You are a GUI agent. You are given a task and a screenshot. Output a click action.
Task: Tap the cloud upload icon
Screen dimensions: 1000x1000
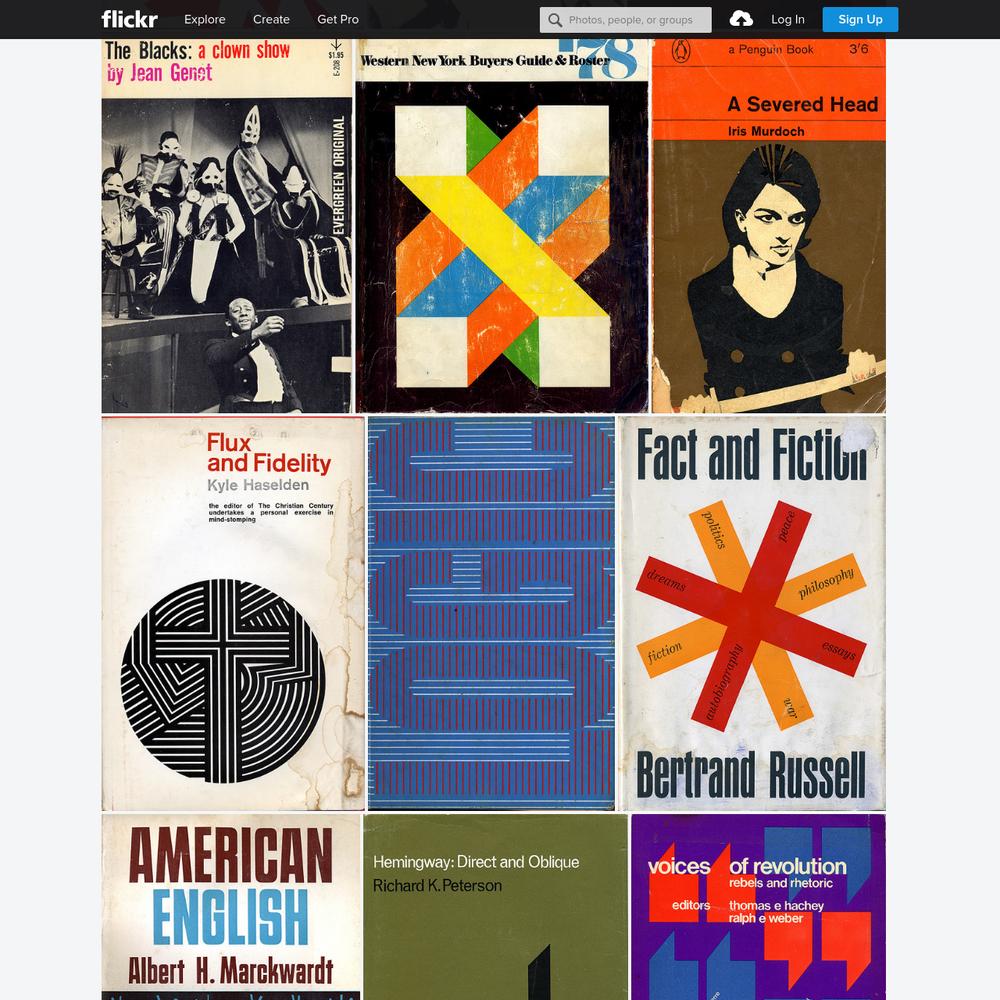[741, 19]
